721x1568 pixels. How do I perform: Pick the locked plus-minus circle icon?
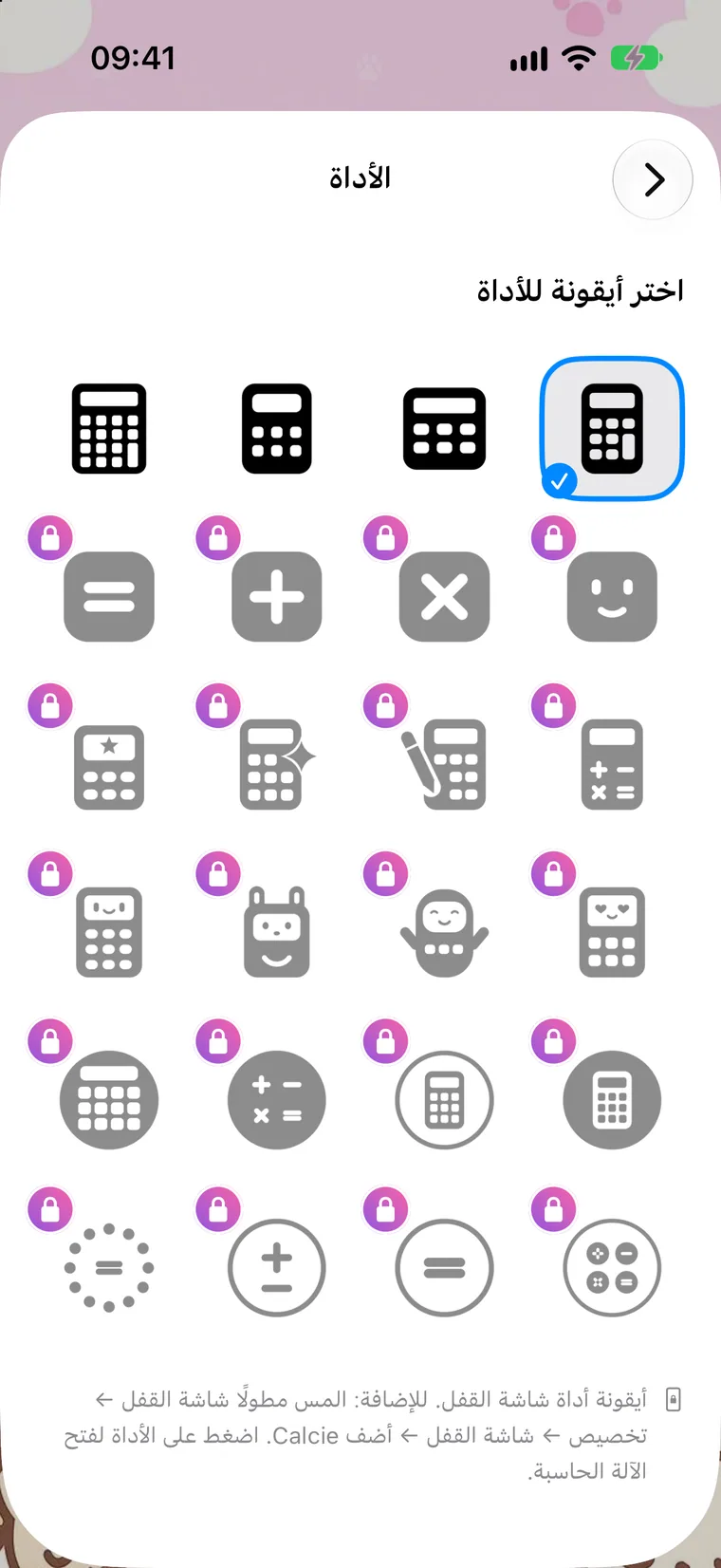(277, 1268)
